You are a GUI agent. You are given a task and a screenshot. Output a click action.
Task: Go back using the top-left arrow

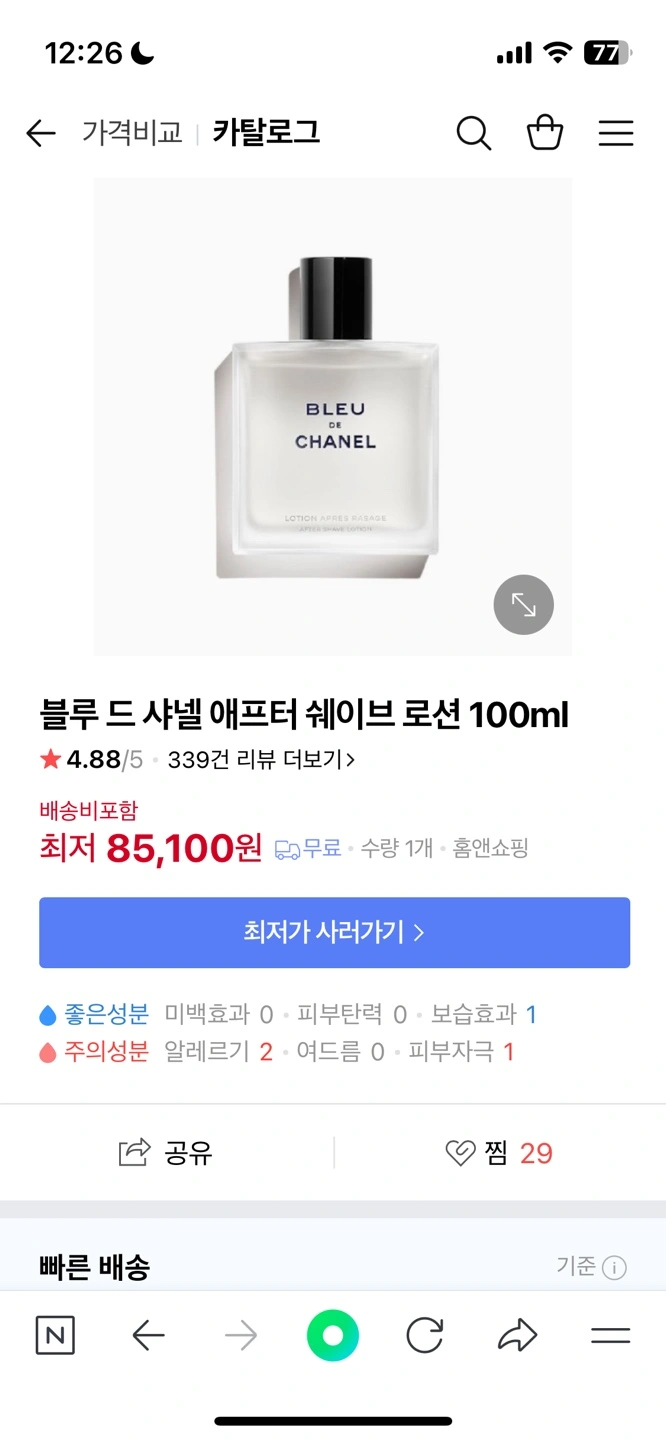pyautogui.click(x=41, y=133)
